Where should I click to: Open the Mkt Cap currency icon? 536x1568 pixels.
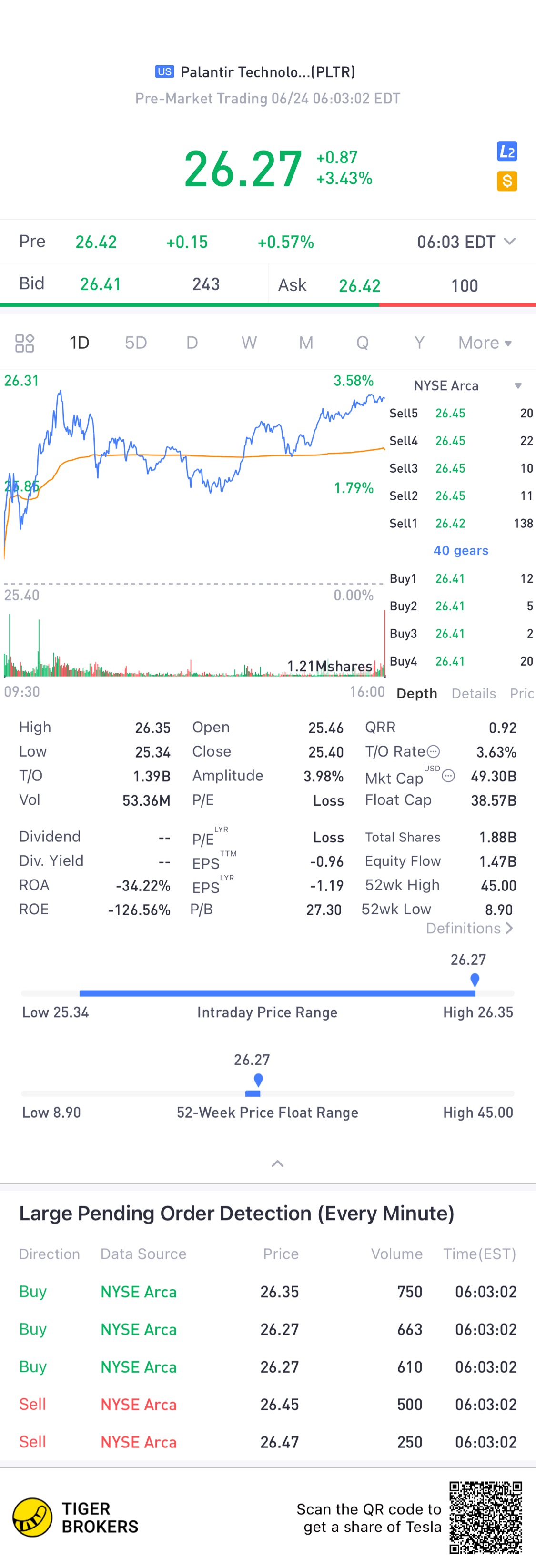point(448,776)
